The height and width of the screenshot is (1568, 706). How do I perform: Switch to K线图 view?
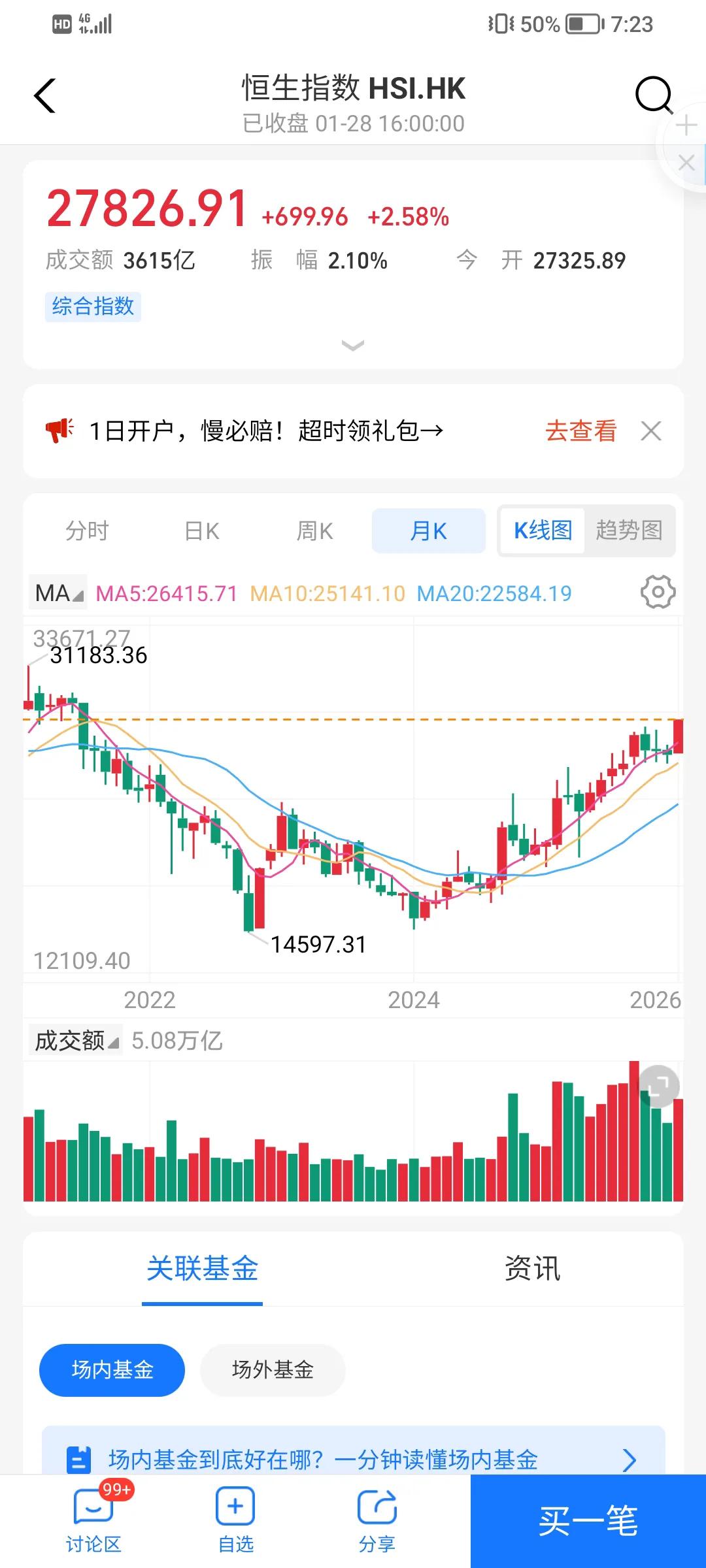pos(543,531)
